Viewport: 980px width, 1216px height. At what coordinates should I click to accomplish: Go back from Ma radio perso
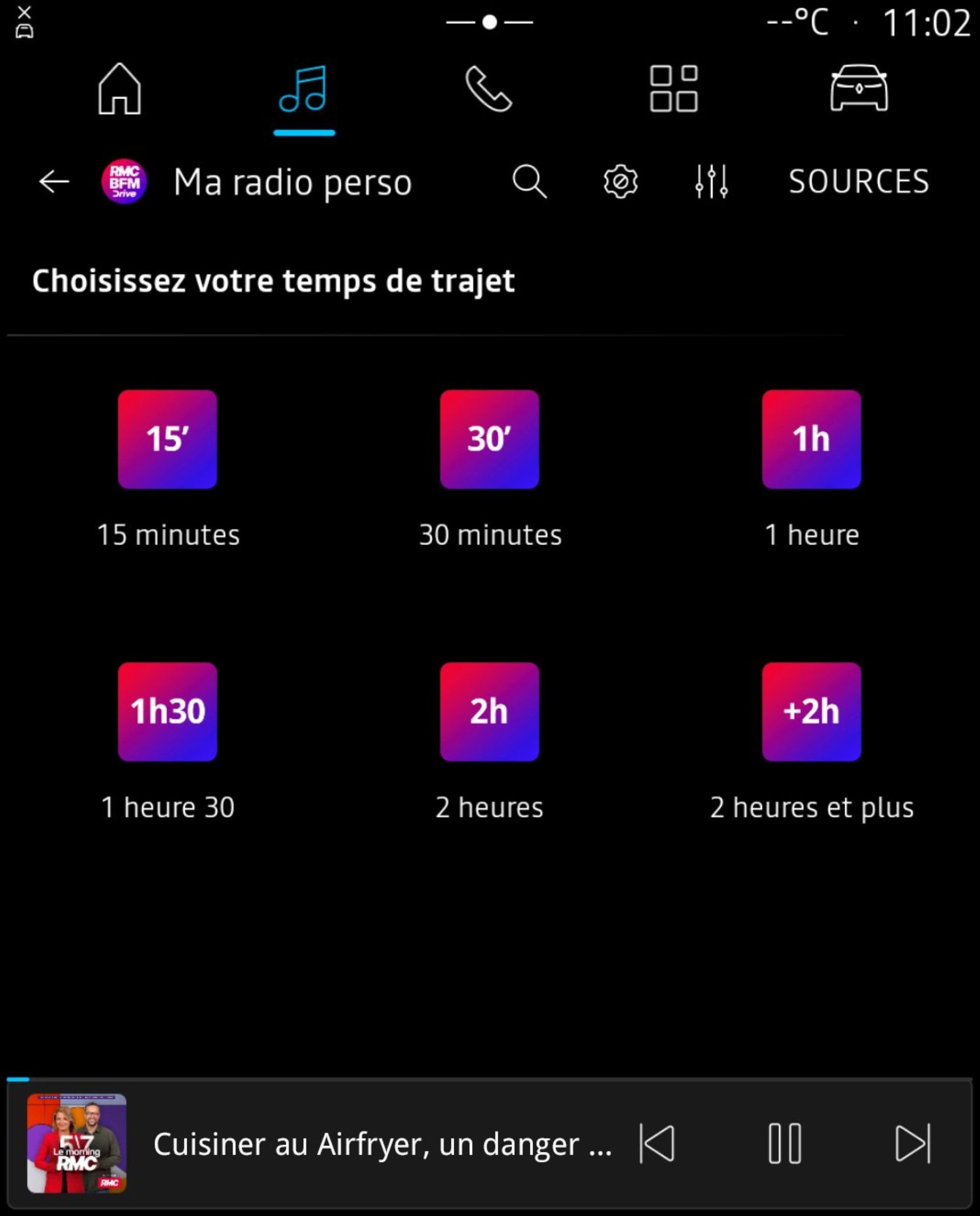tap(54, 182)
